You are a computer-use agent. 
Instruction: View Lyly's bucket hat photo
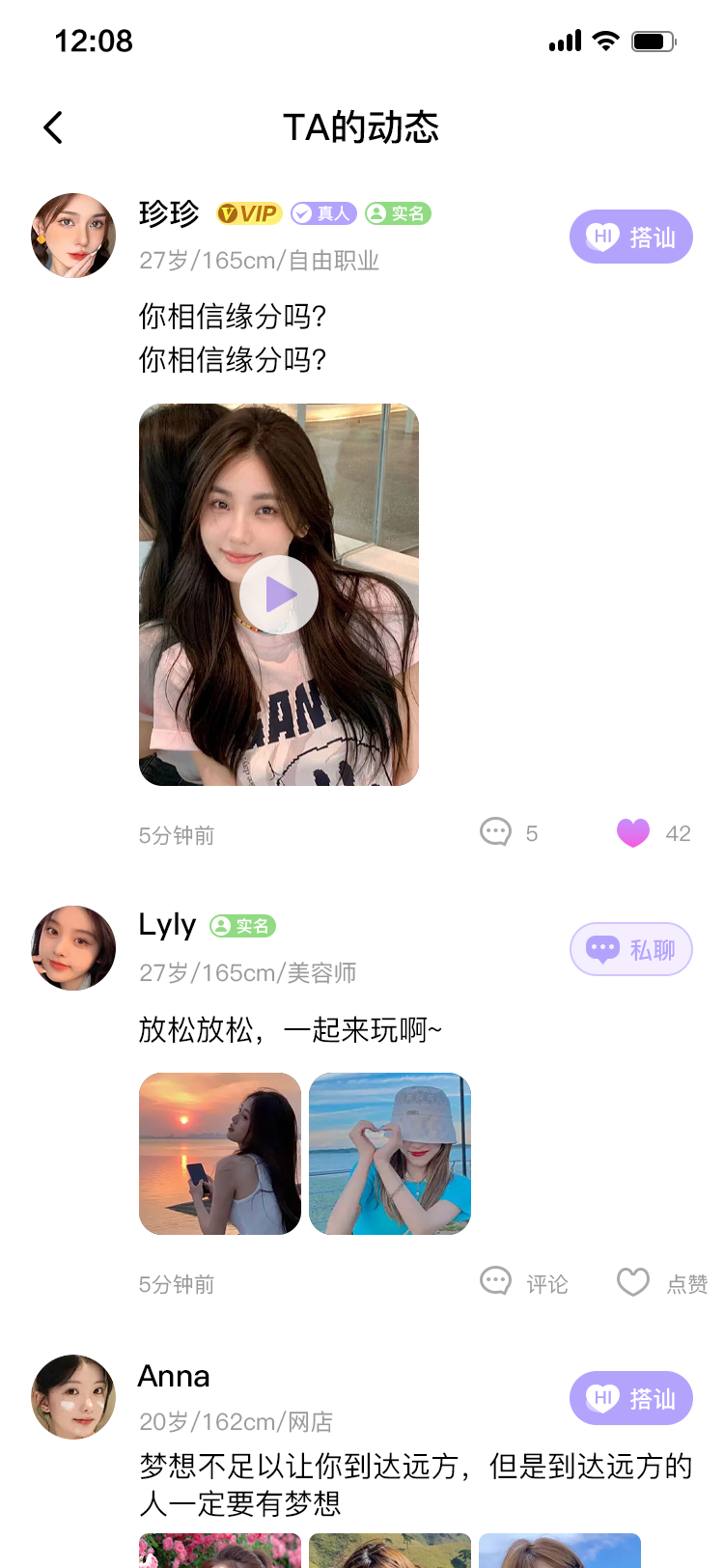click(x=390, y=1154)
